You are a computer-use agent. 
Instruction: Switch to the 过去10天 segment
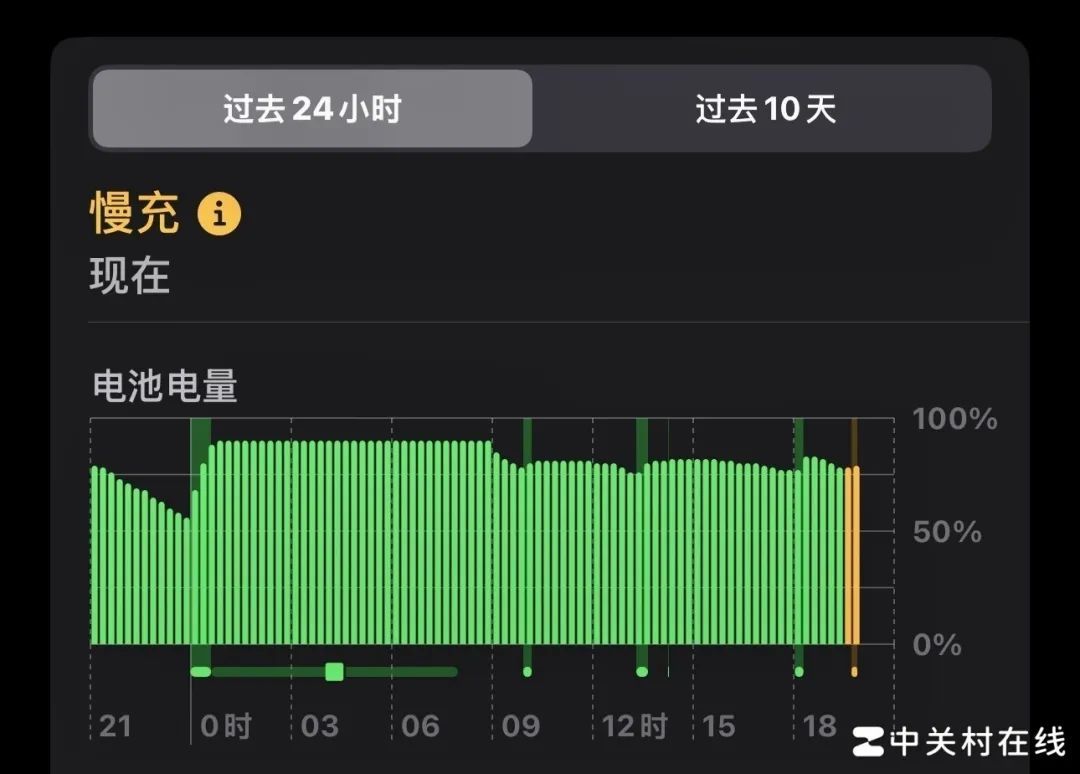pos(765,109)
